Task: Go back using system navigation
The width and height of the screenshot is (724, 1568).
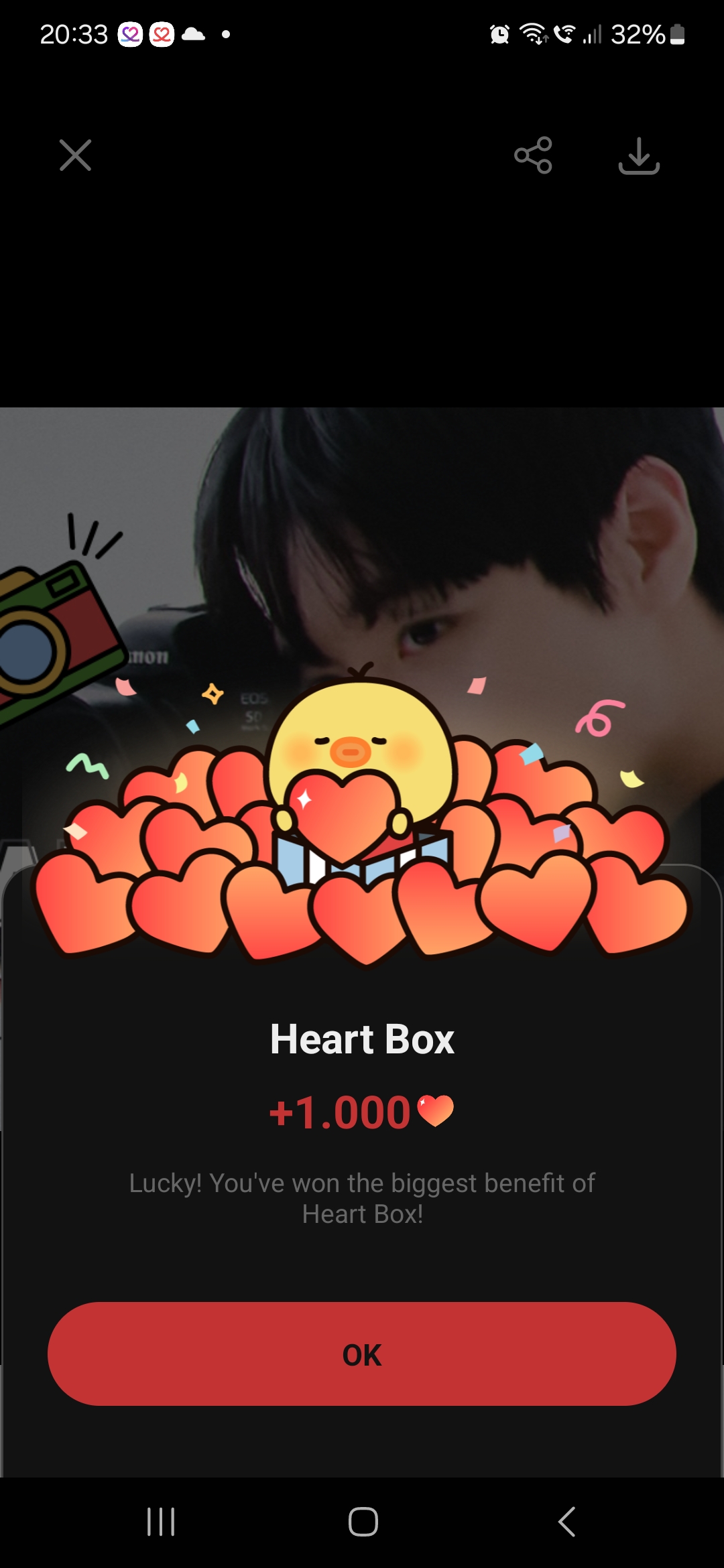Action: click(566, 1522)
